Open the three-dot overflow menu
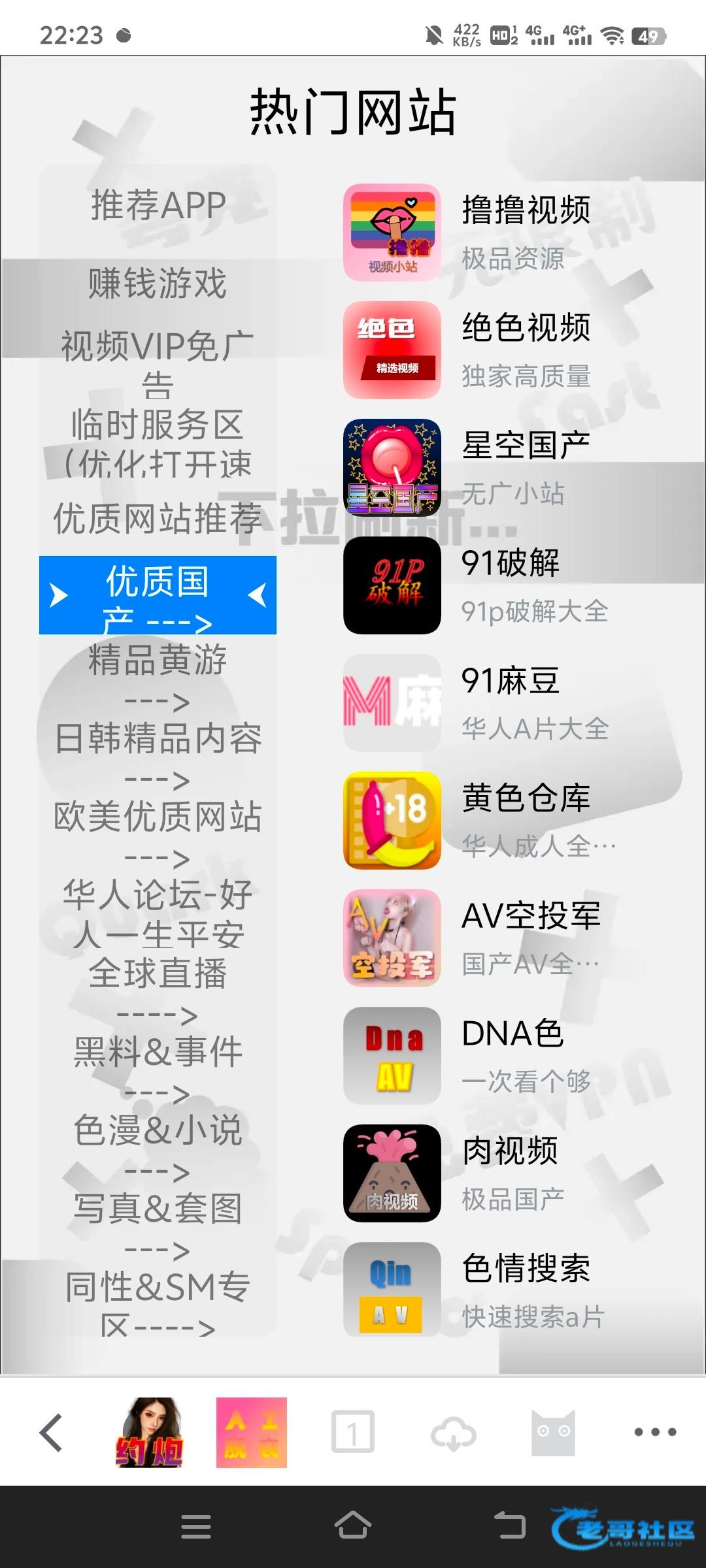Screen dimensions: 706x1568 (x=655, y=1432)
